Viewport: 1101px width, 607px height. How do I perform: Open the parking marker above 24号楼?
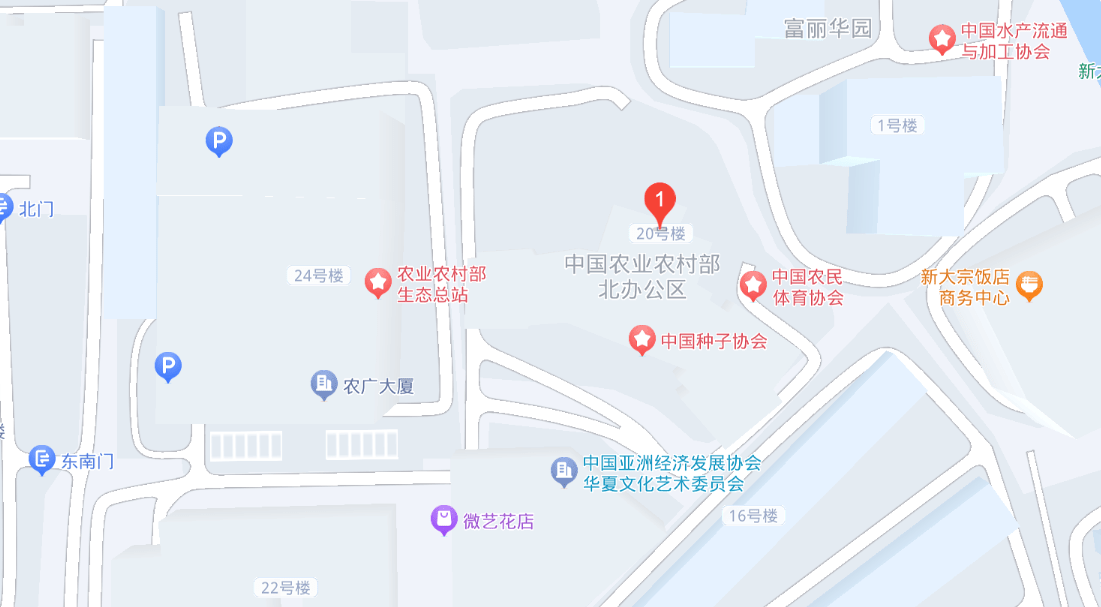[219, 141]
